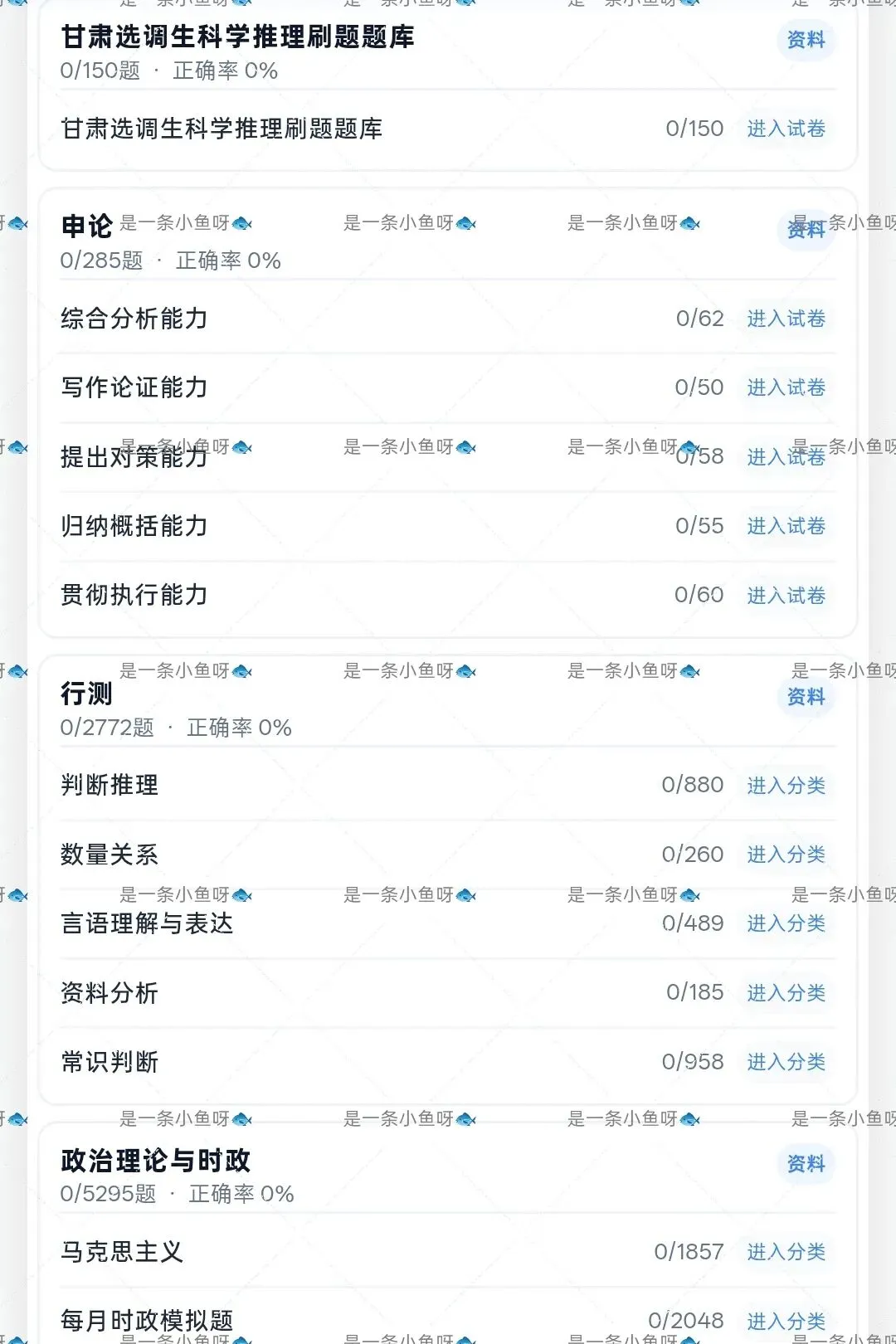This screenshot has height=1344, width=896.
Task: Enter the 马克思主义 category
Action: point(786,1252)
